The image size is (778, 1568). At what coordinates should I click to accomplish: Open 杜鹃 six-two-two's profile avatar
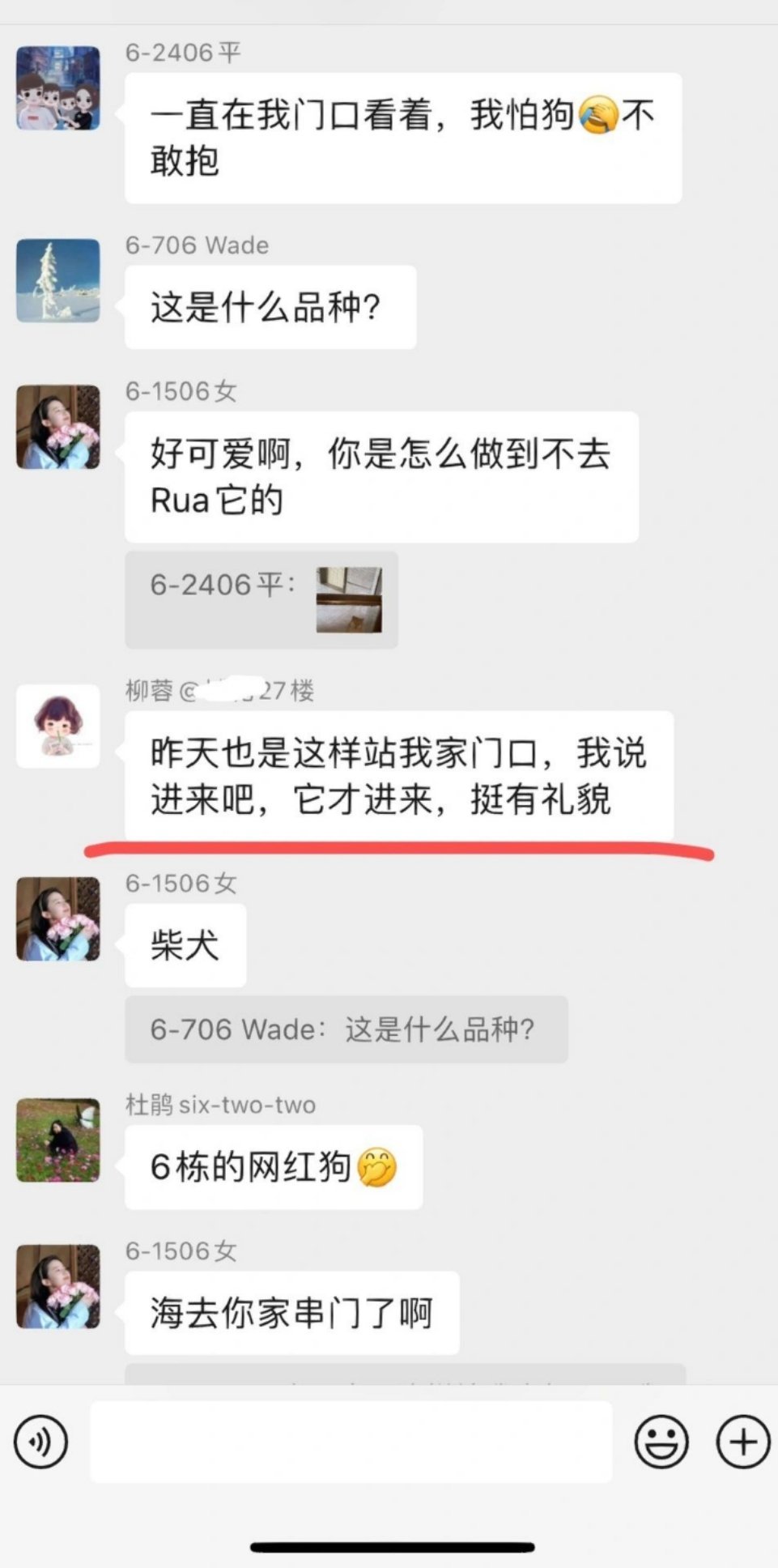pos(58,1140)
